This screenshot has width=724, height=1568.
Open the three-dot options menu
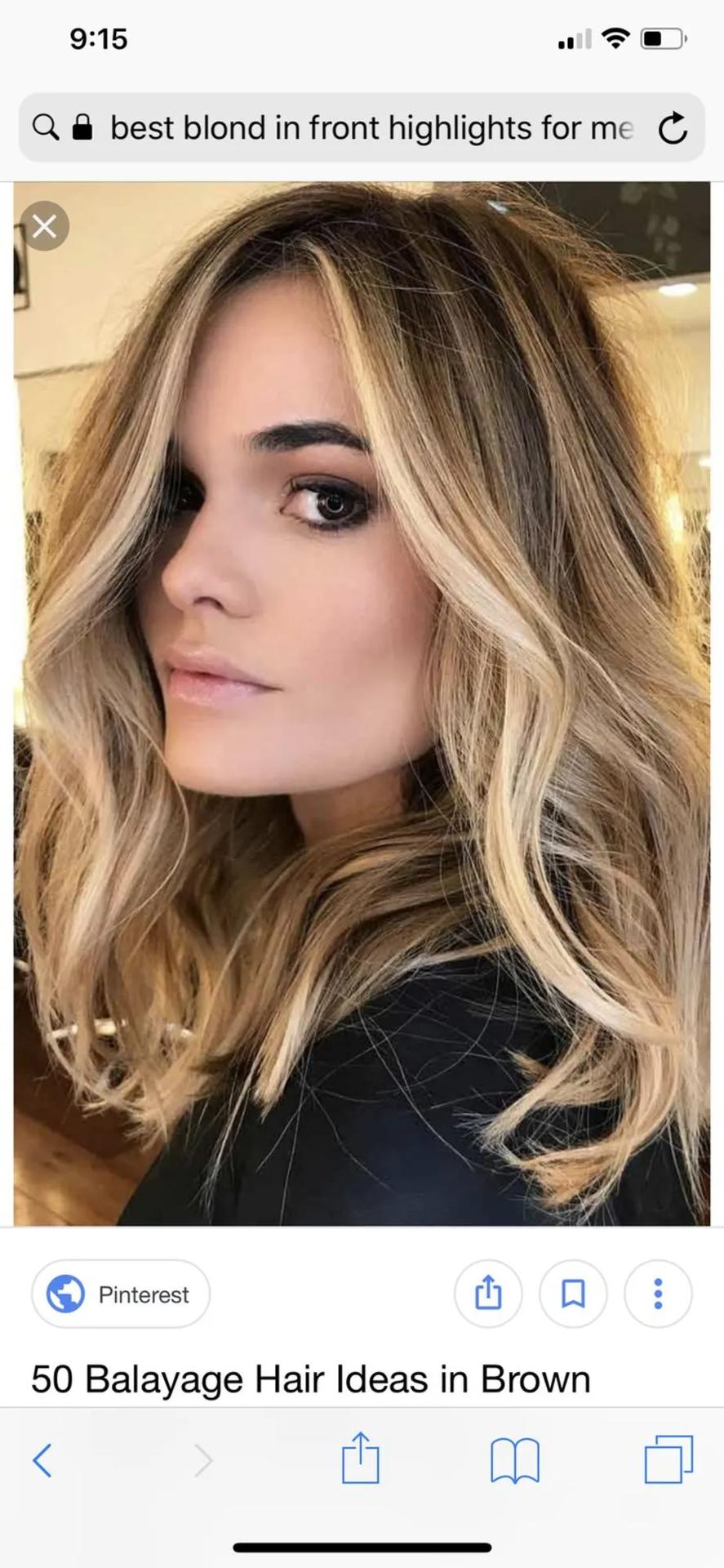[658, 1294]
